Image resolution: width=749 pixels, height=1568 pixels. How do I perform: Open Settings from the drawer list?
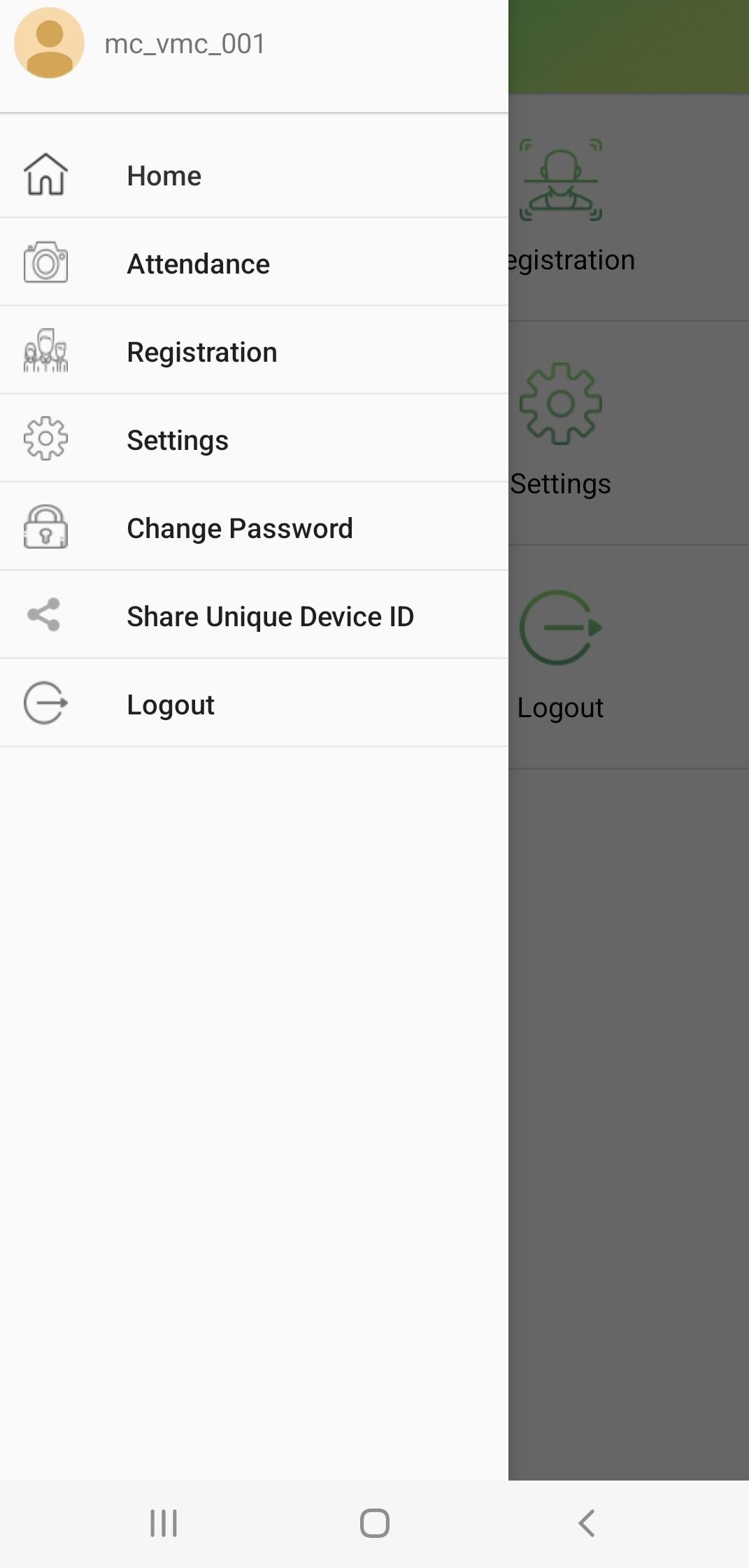[254, 439]
